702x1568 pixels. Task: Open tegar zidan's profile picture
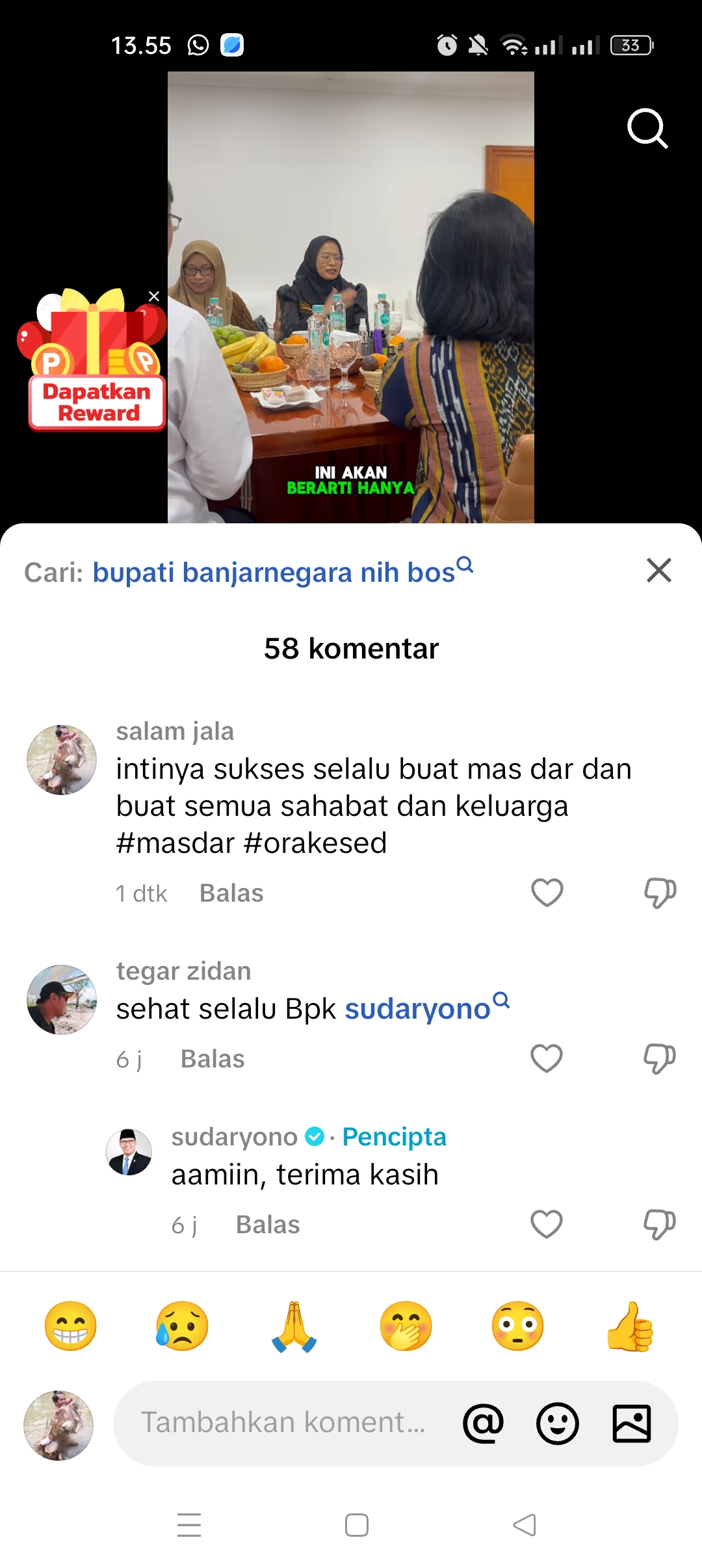click(x=62, y=1000)
